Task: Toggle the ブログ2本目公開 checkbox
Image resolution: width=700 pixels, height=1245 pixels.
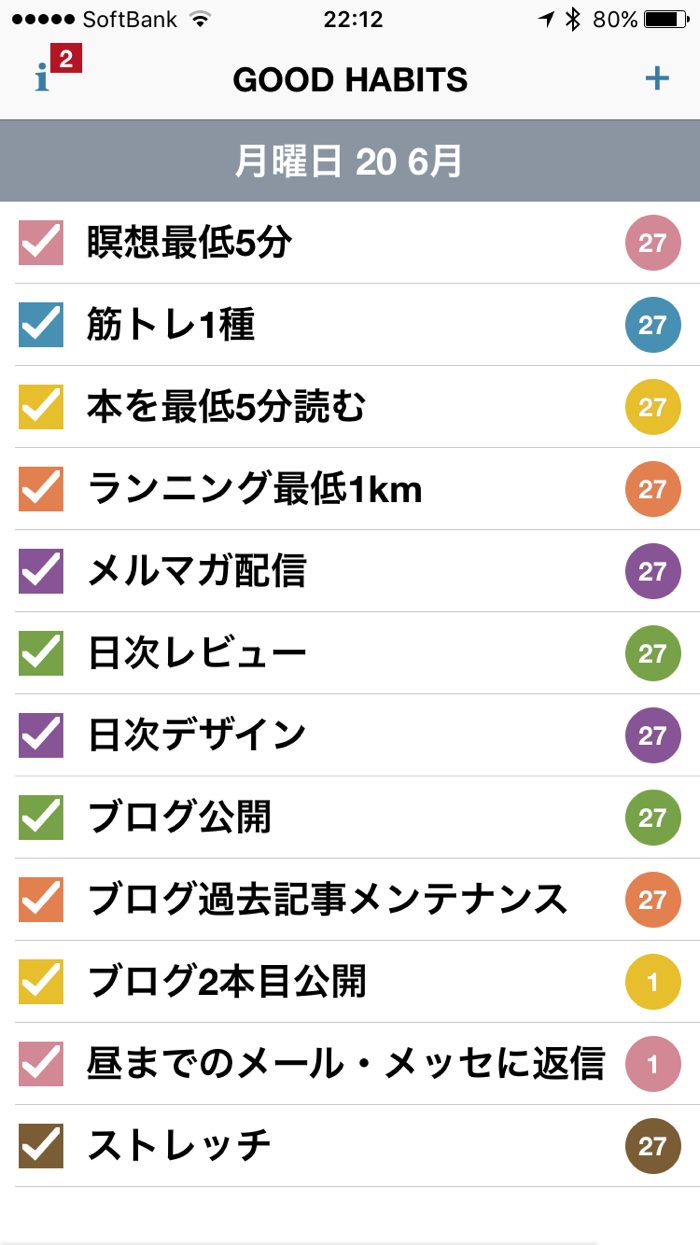Action: tap(41, 981)
